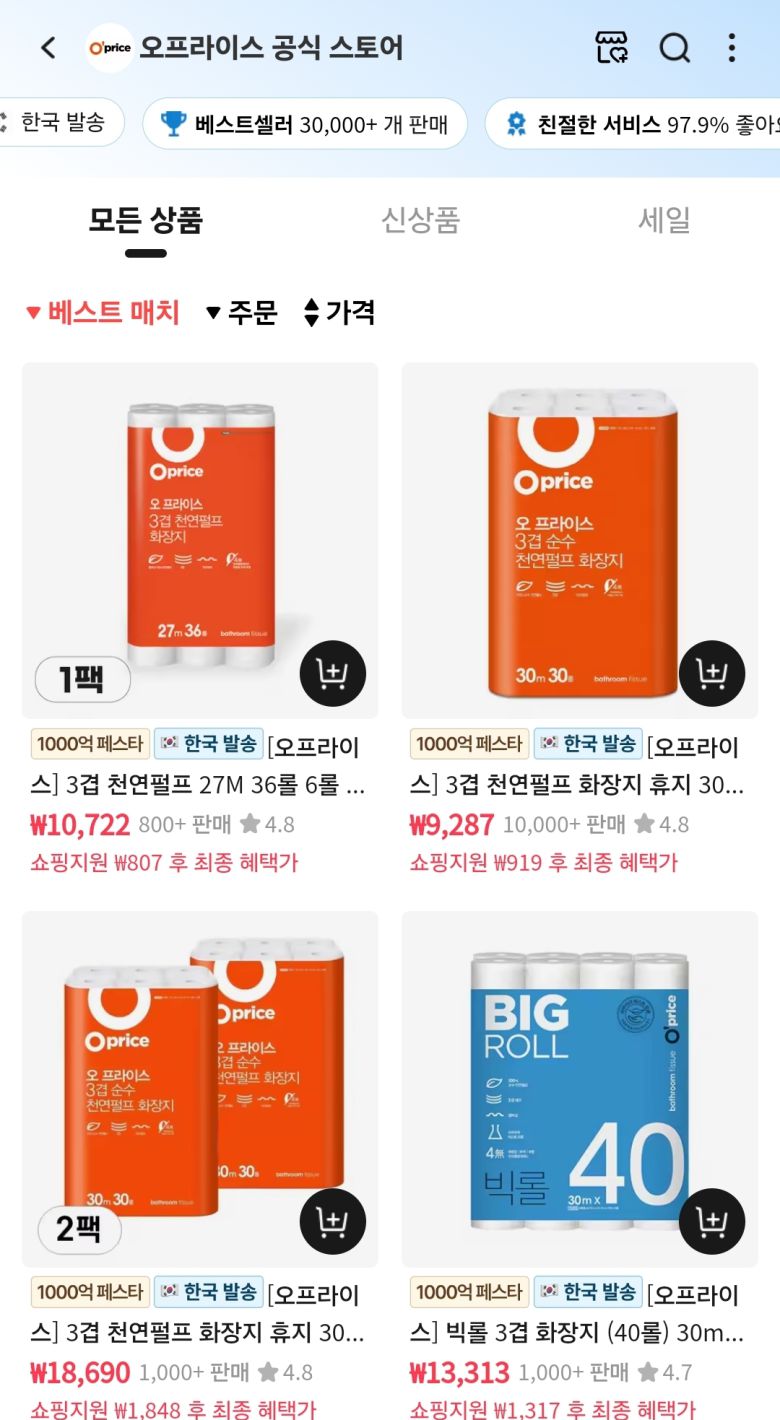Add the 27M 36롤 tissue to cart
The height and width of the screenshot is (1420, 780).
pos(333,673)
